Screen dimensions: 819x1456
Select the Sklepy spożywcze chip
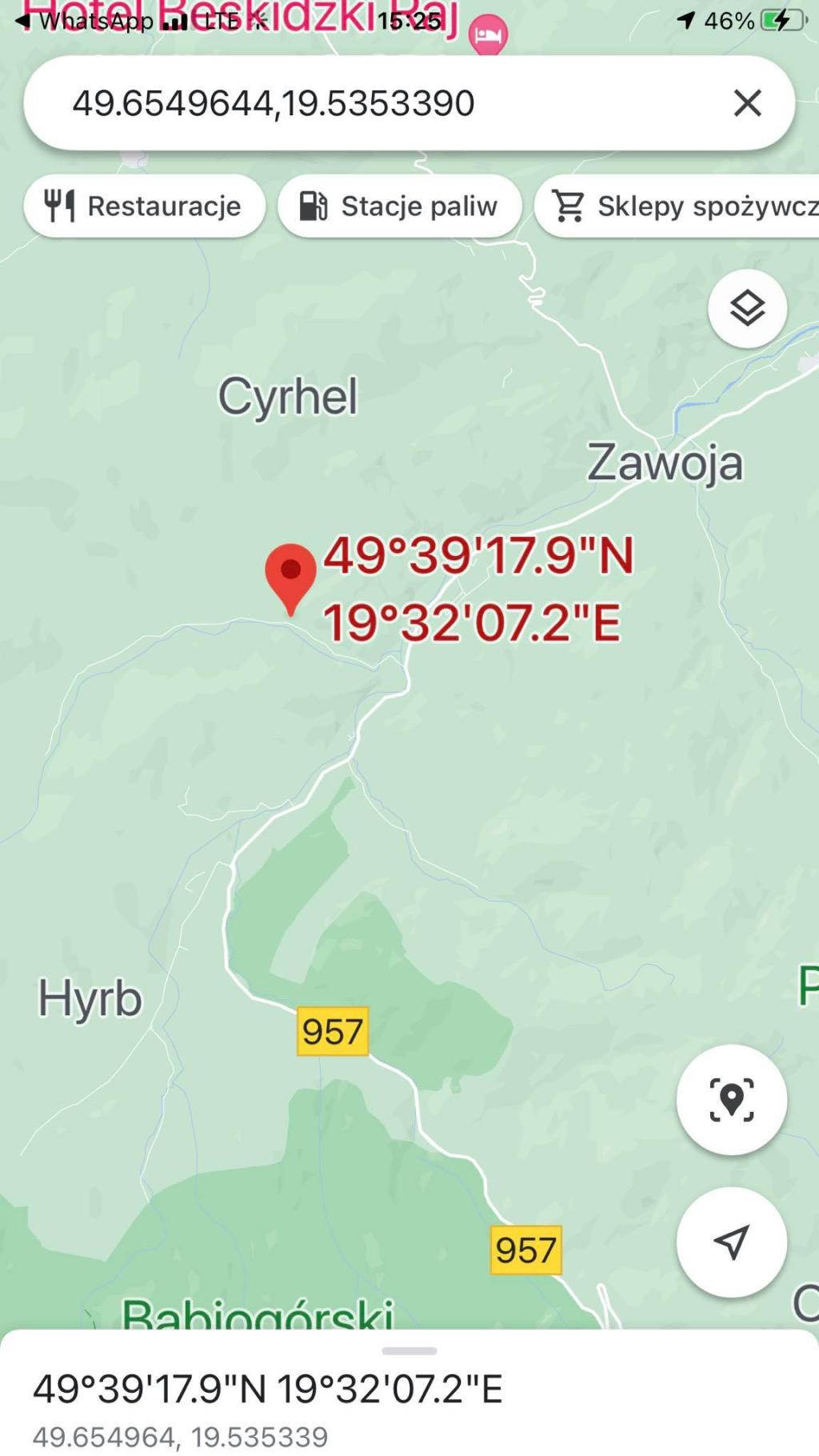click(x=680, y=206)
